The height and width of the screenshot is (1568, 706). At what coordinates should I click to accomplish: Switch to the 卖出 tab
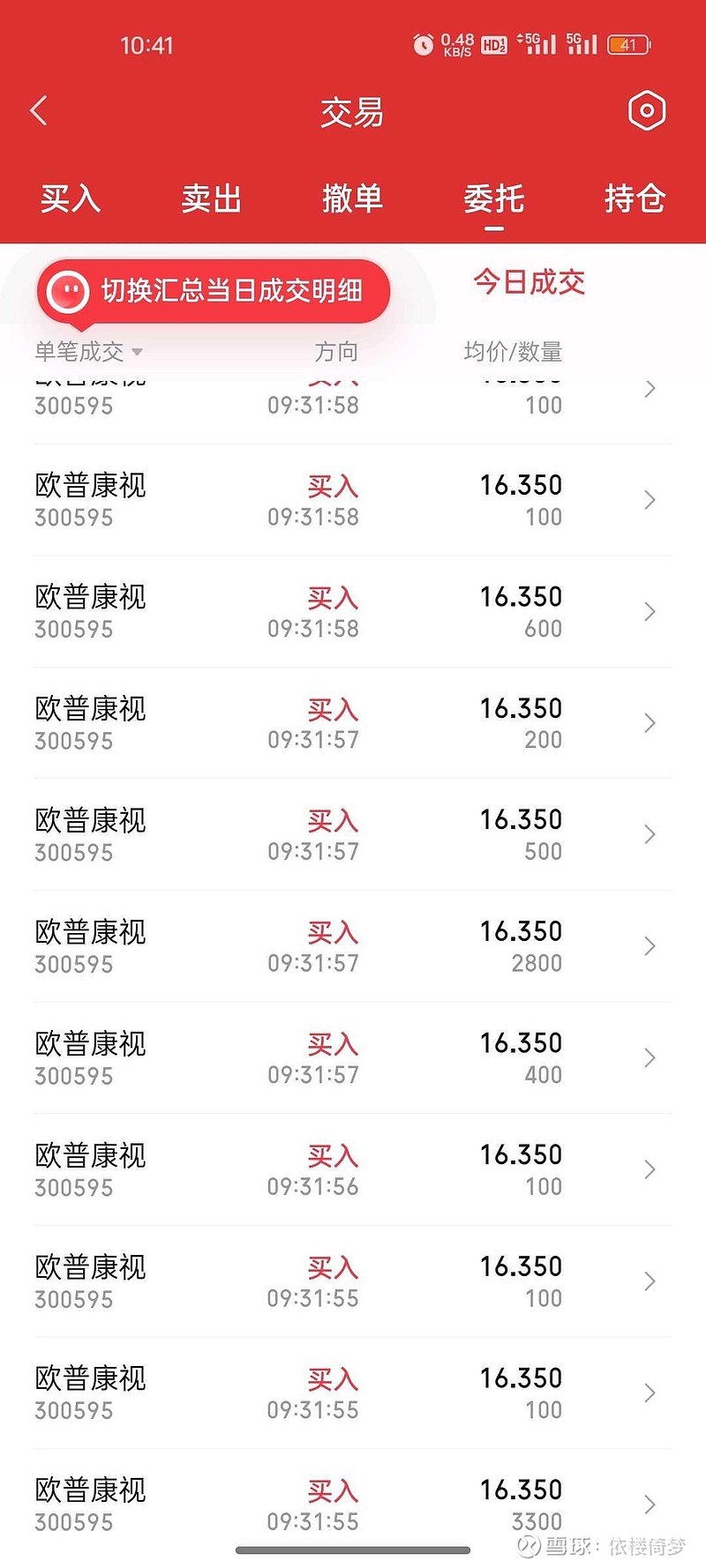coord(211,198)
